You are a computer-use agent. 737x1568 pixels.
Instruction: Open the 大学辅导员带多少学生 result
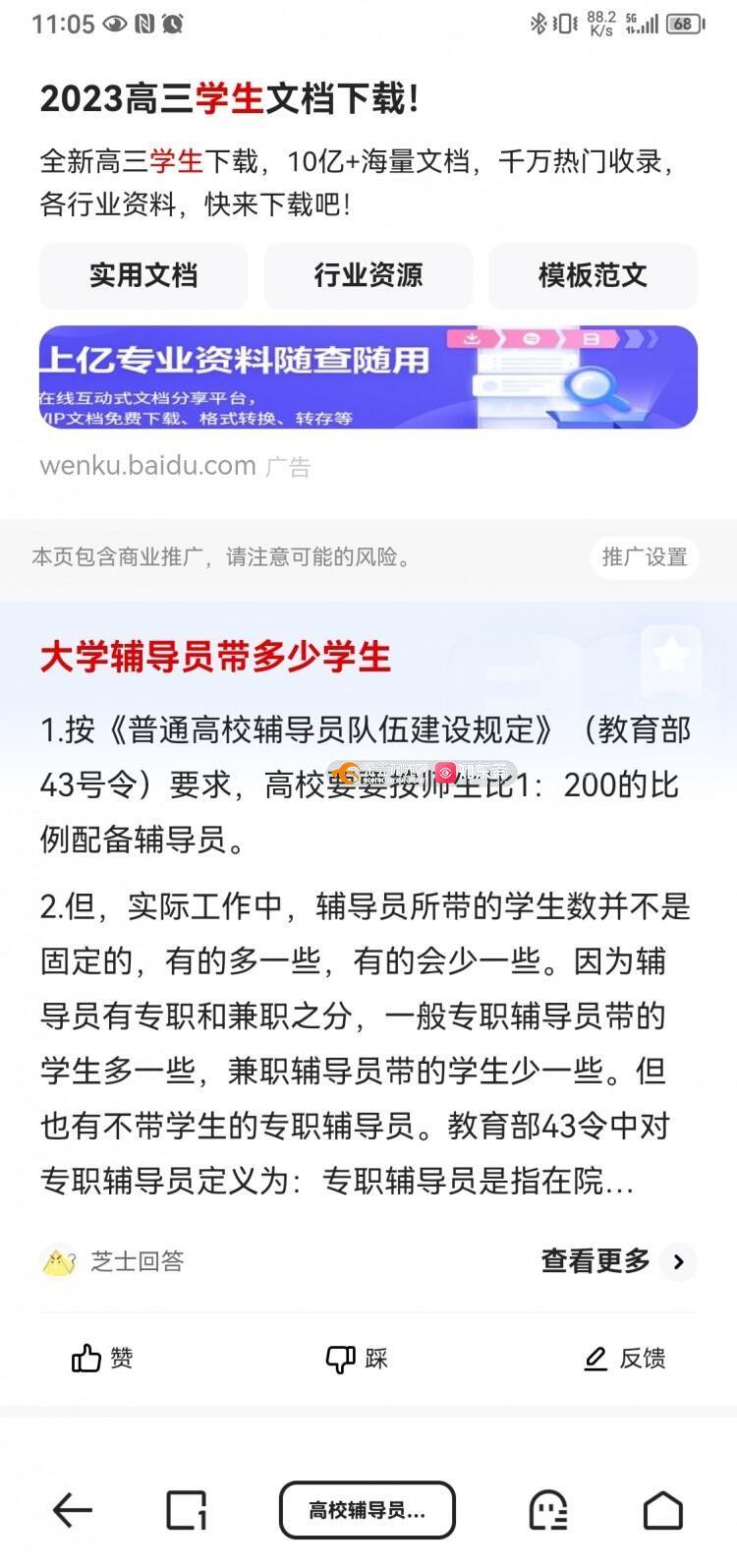215,657
